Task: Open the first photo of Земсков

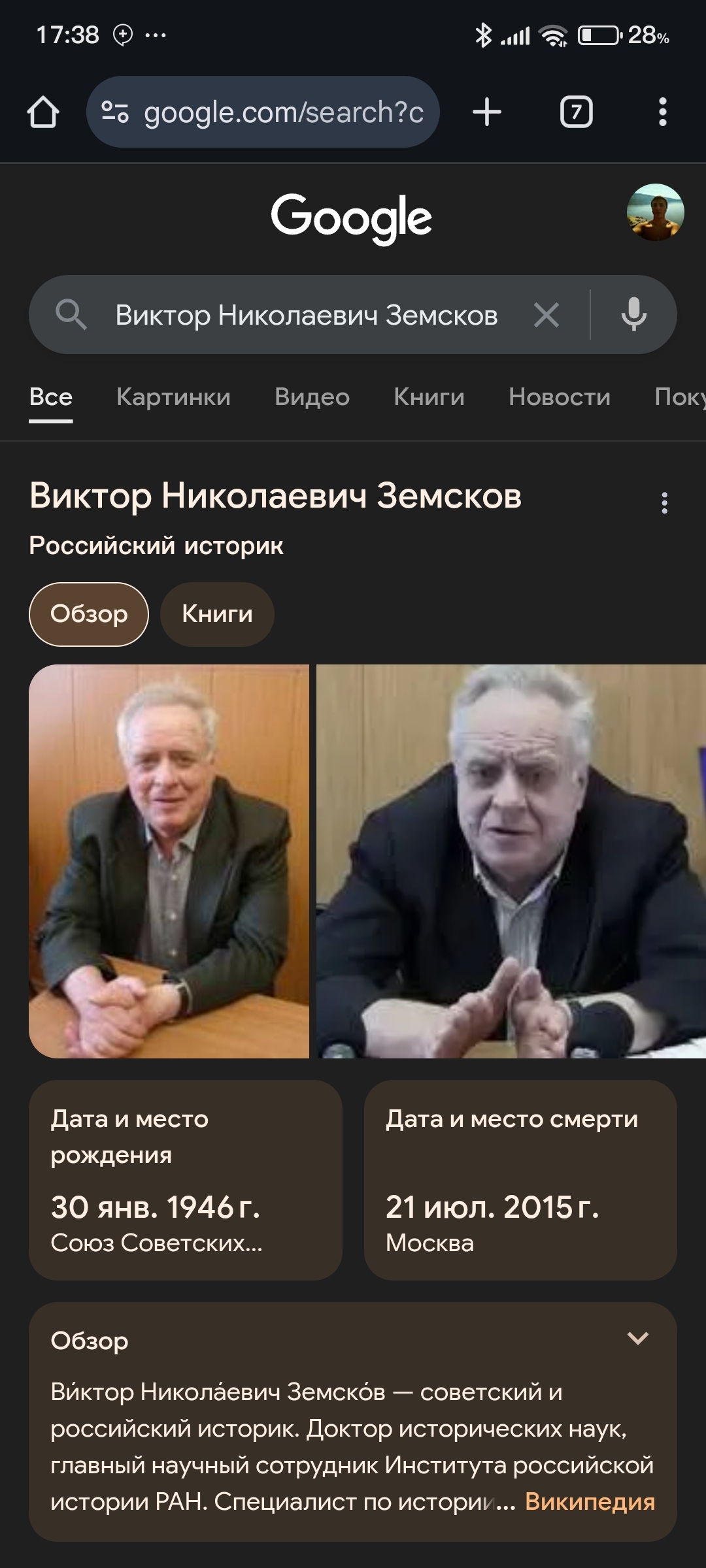Action: pyautogui.click(x=169, y=861)
